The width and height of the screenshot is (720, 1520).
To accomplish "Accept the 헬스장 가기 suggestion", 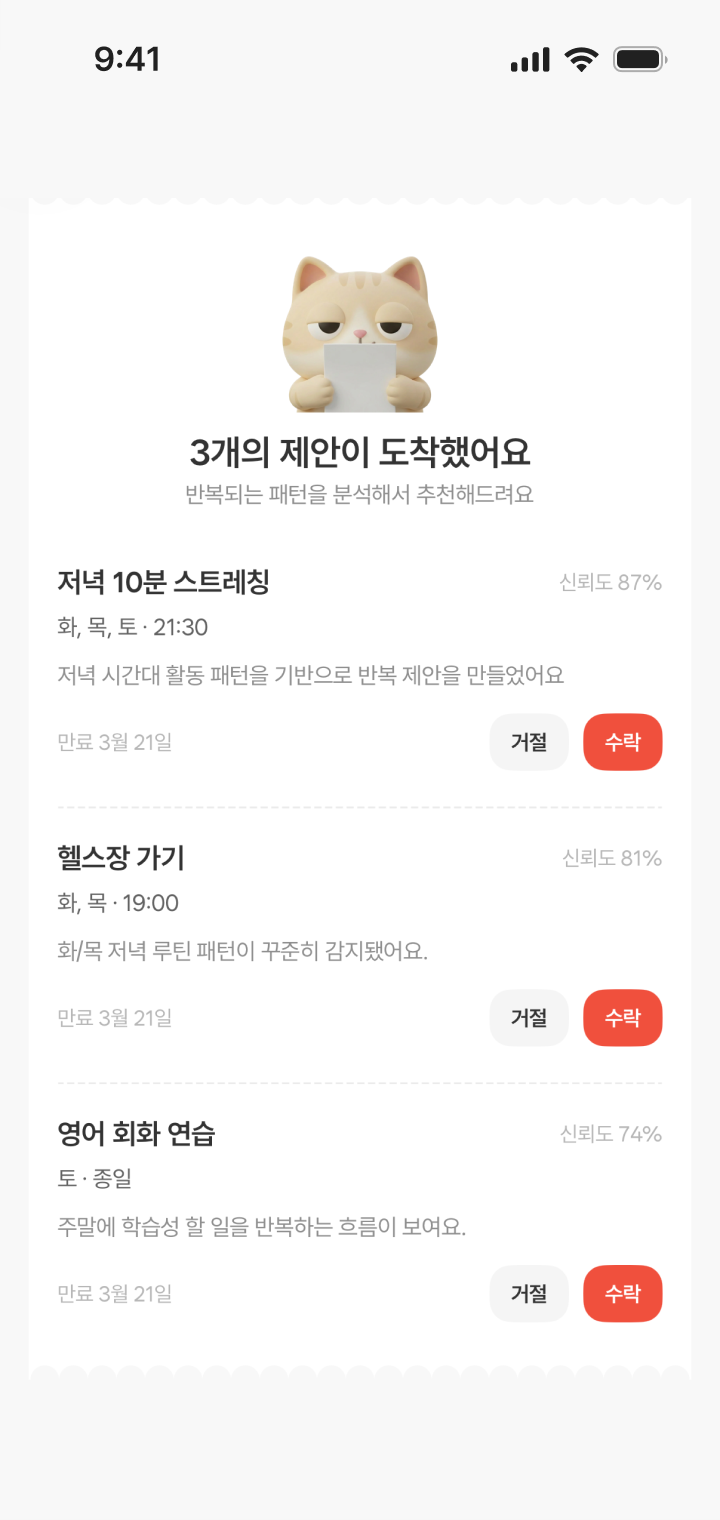I will coord(622,1018).
